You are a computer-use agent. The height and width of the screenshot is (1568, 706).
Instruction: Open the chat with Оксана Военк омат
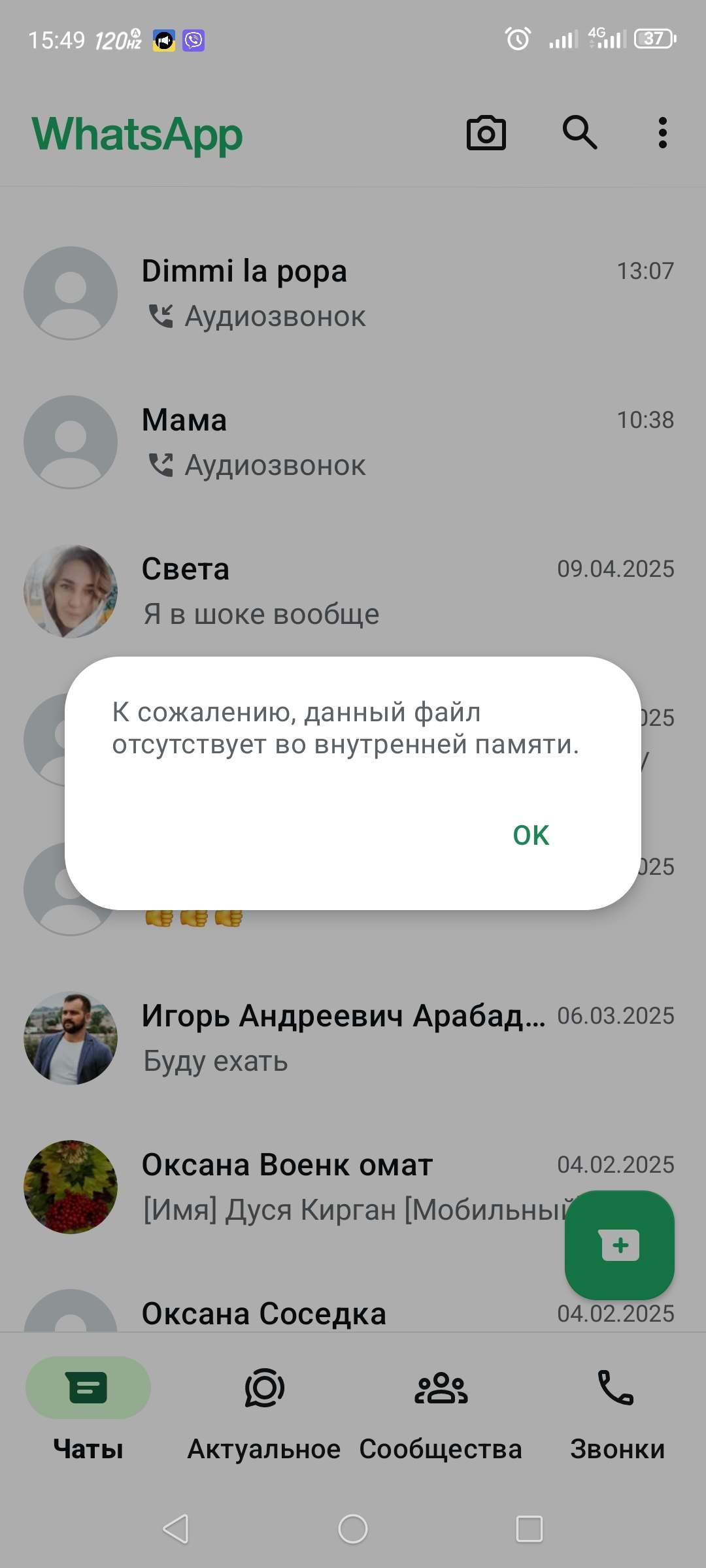coord(327,1187)
